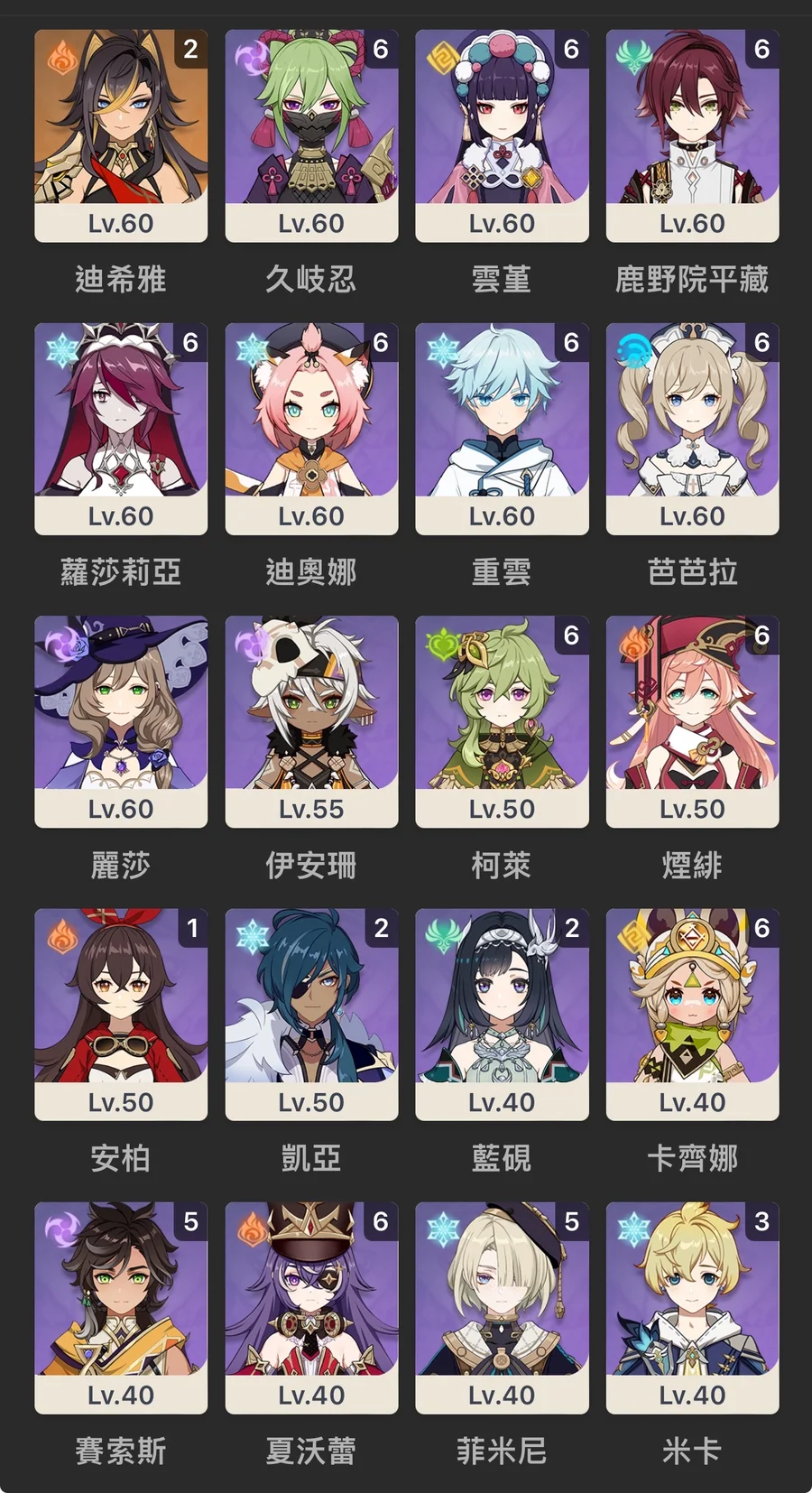View 重雲 character details

point(502,429)
